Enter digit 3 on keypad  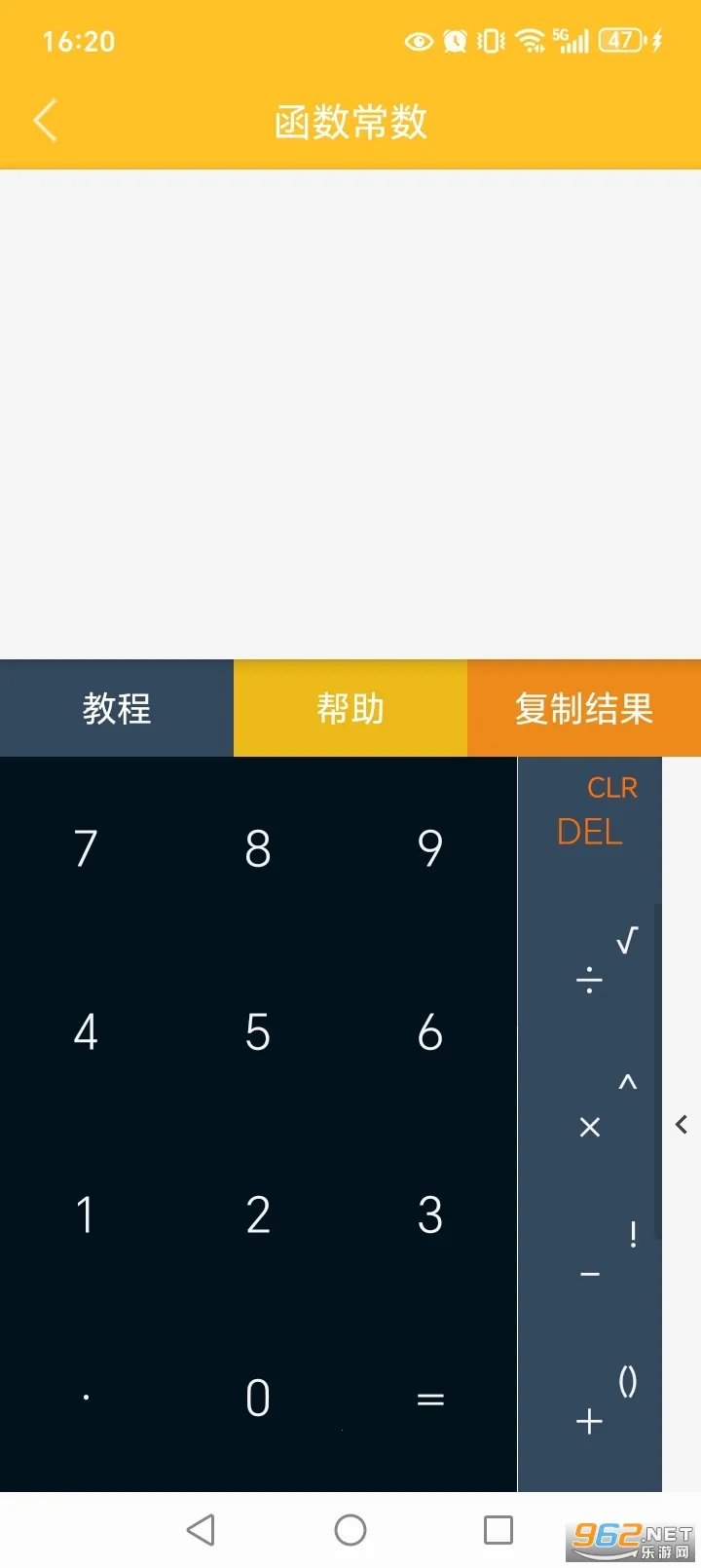(x=430, y=1215)
